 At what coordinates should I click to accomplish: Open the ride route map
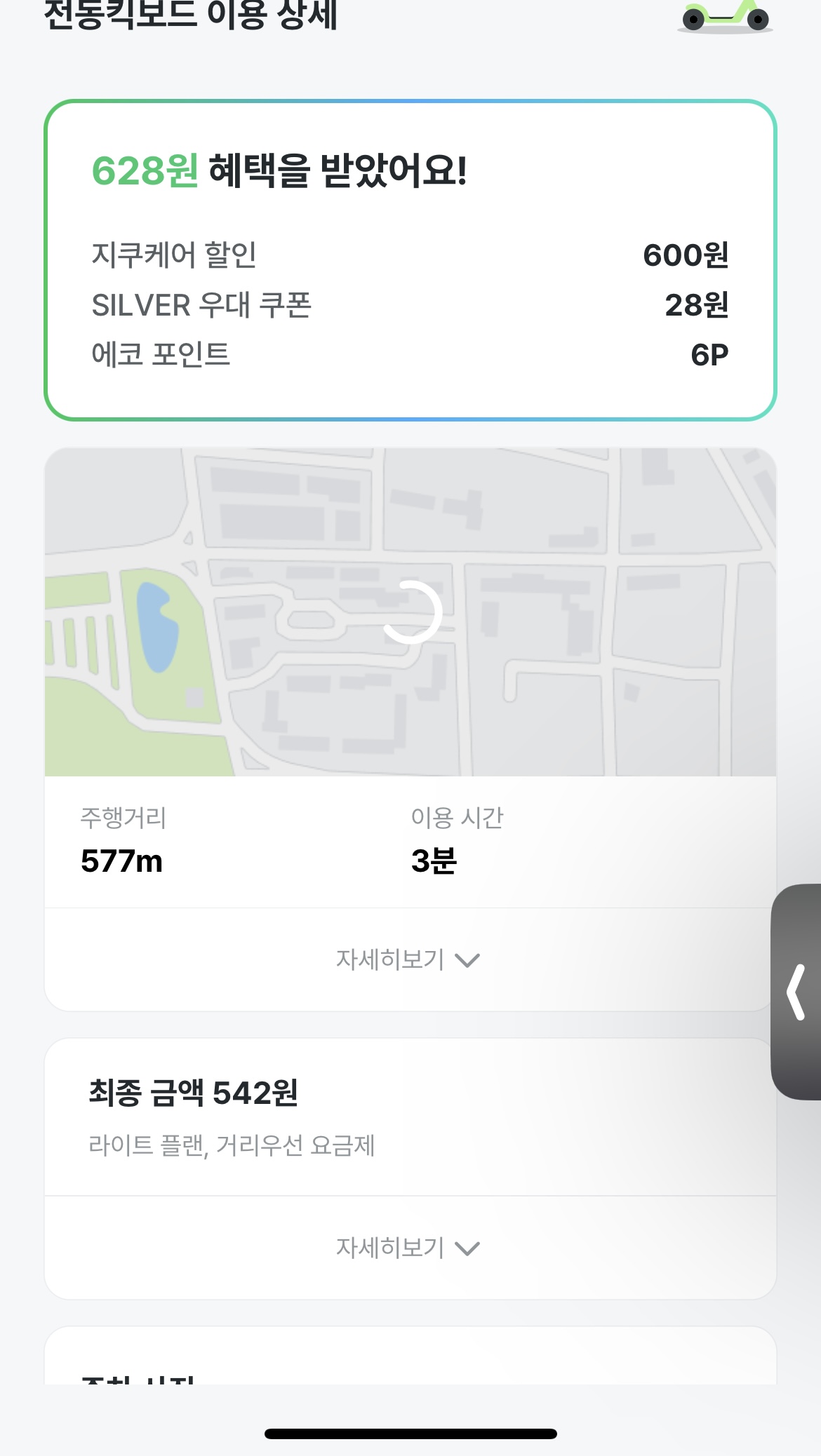410,612
